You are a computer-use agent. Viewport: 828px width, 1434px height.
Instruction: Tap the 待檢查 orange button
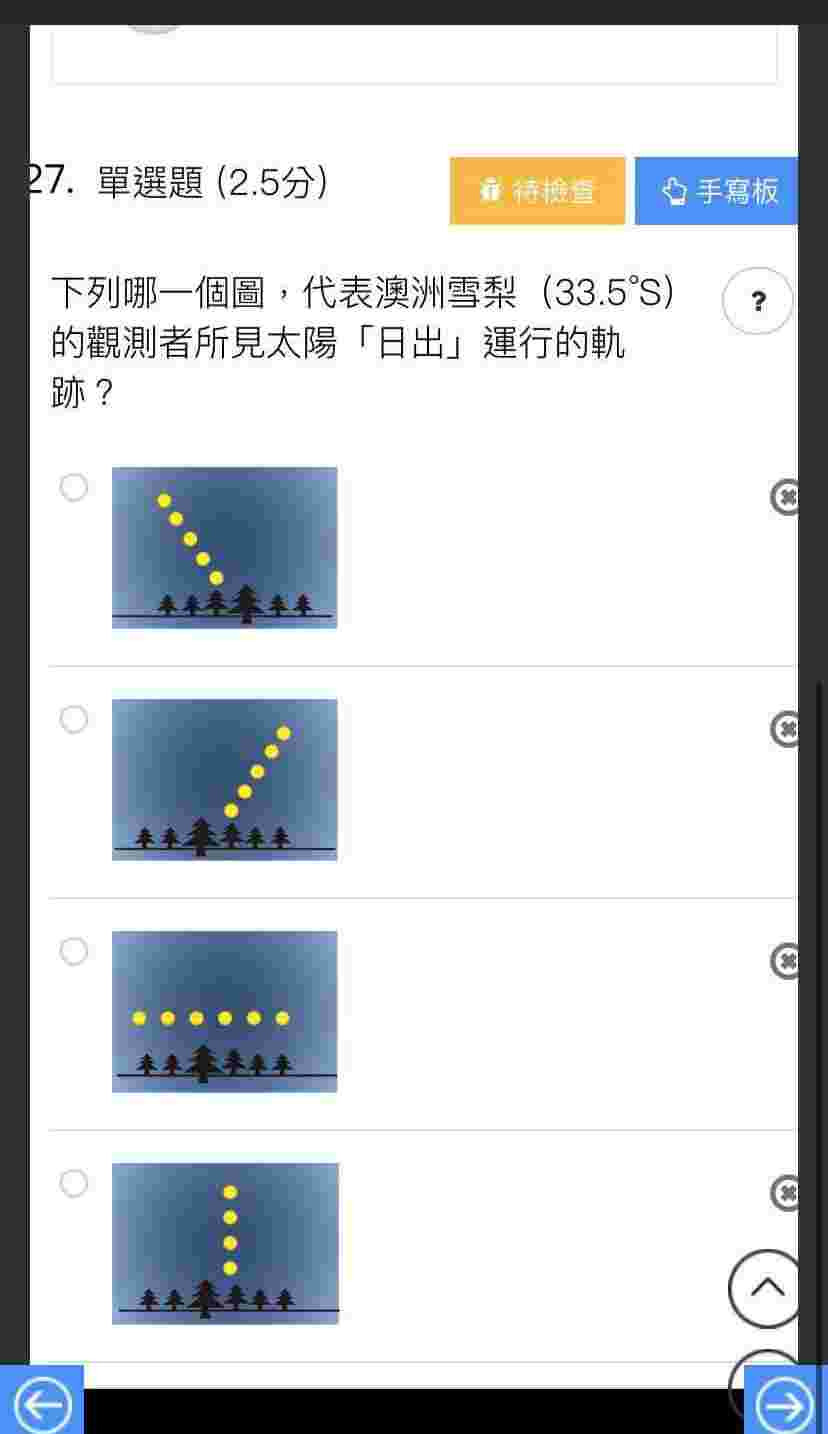537,190
